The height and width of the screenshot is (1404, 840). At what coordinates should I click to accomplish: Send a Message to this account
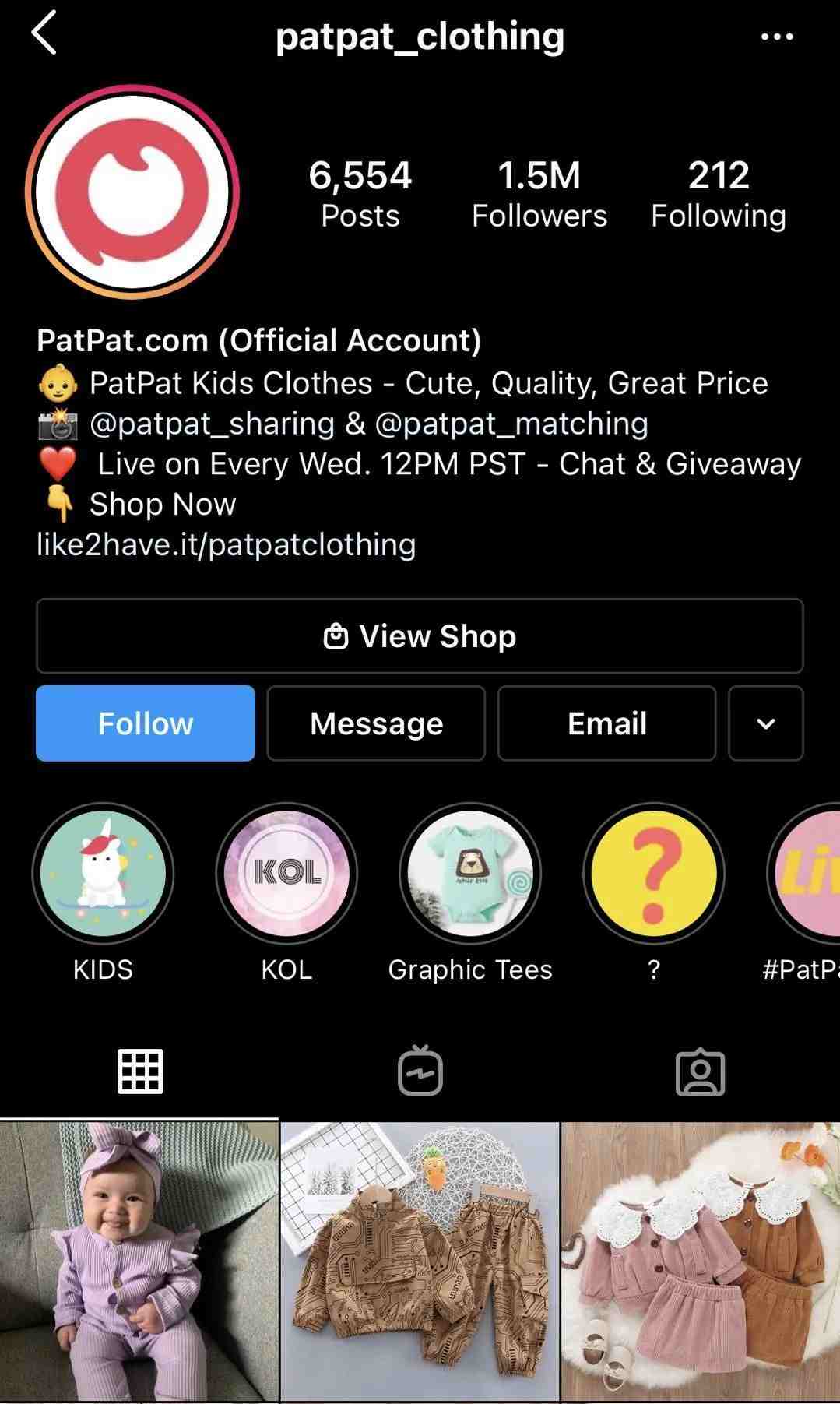tap(376, 723)
